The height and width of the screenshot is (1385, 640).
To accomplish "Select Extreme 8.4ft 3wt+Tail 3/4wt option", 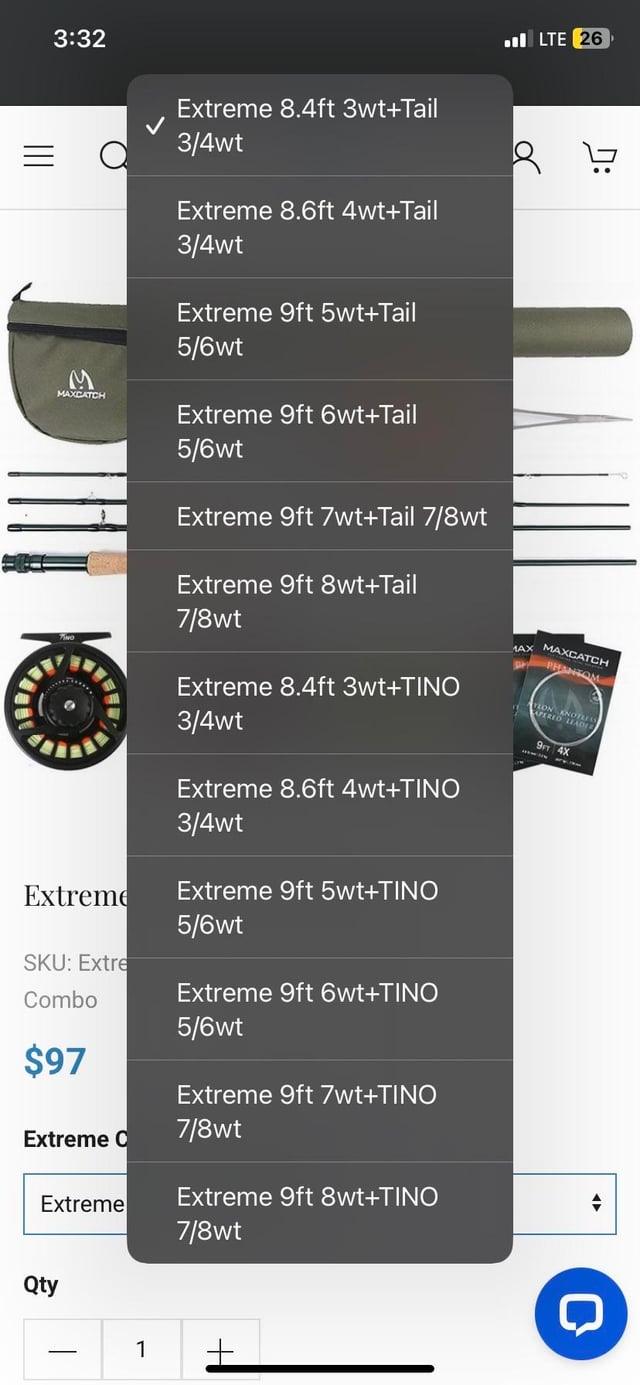I will coord(320,126).
